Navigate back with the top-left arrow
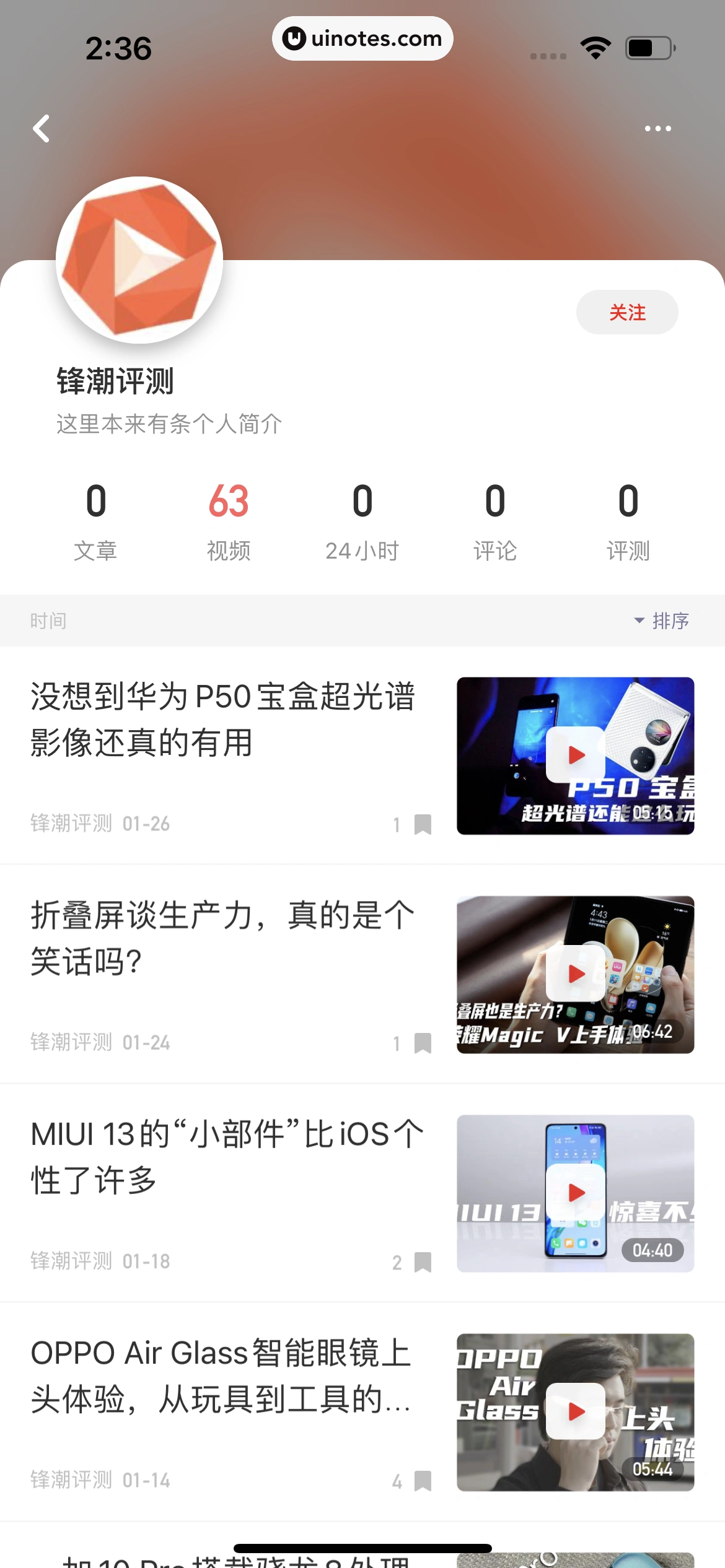The image size is (725, 1568). coord(41,128)
